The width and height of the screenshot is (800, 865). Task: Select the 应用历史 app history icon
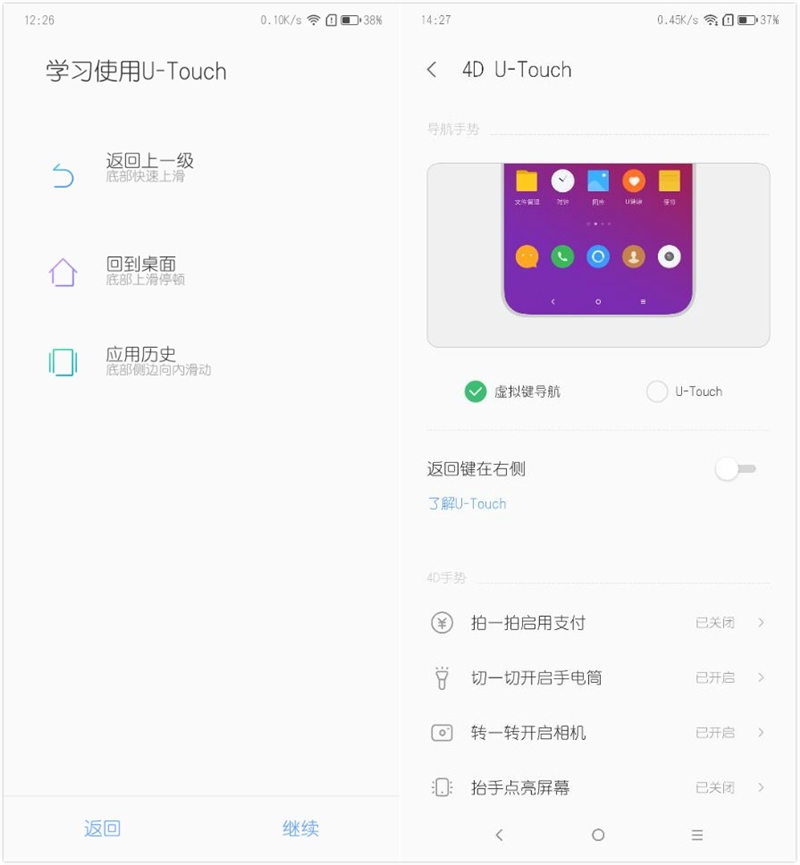pos(62,364)
